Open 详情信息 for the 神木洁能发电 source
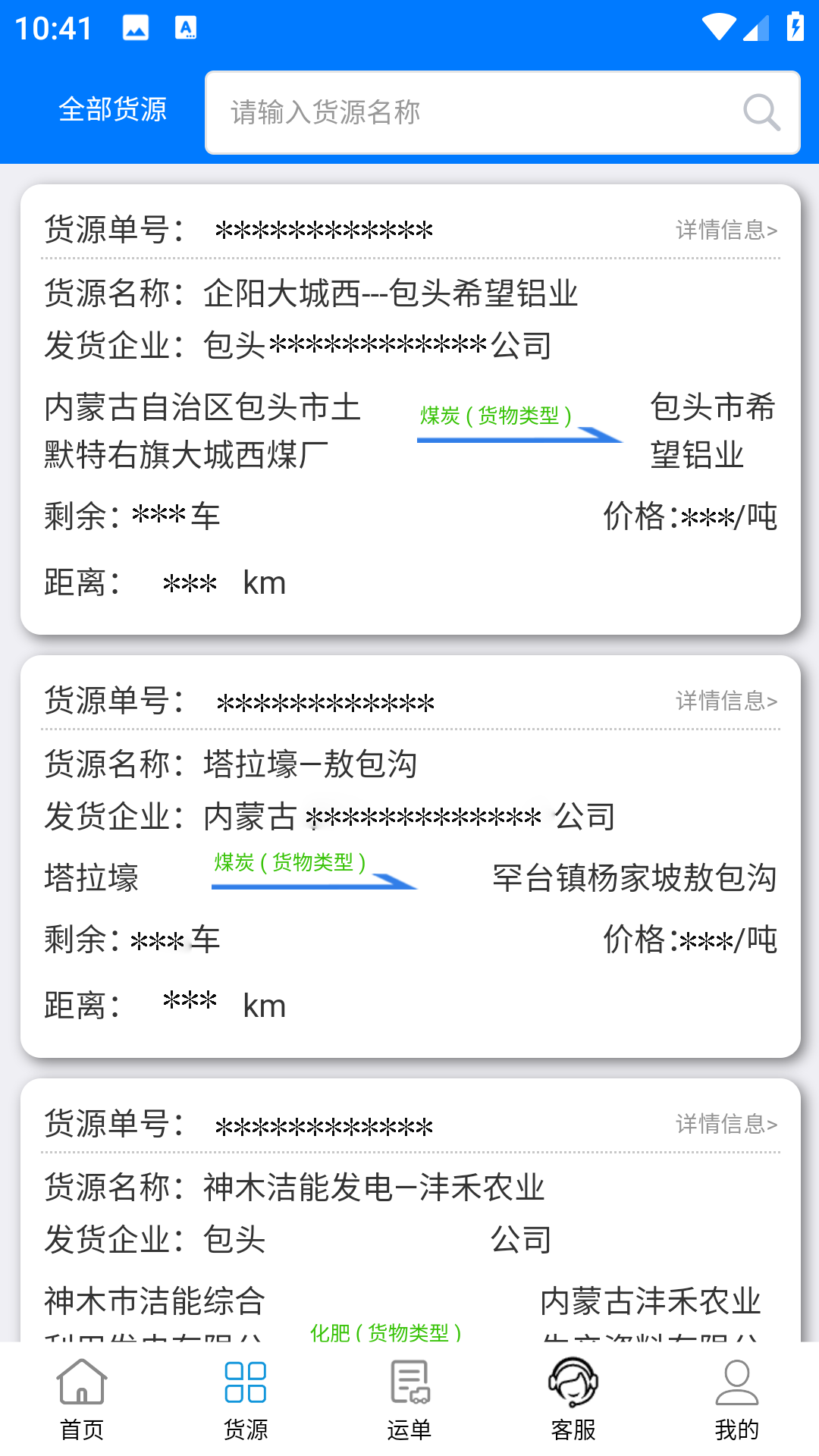This screenshot has width=819, height=1456. 725,1125
